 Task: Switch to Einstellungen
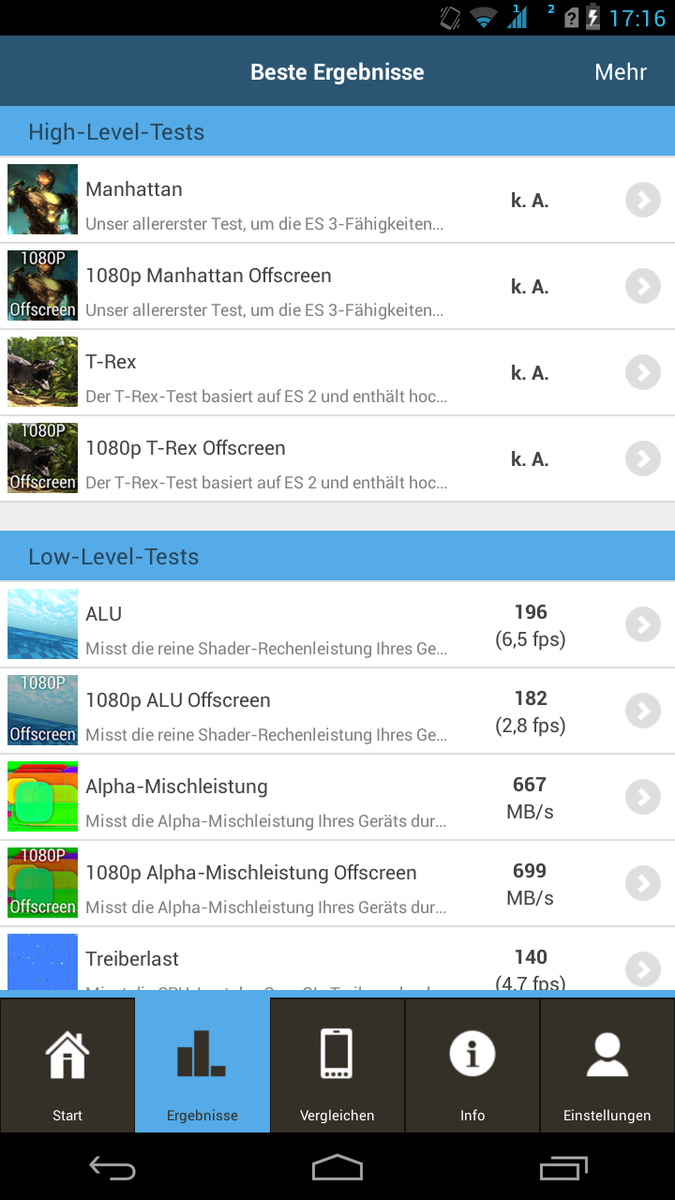(607, 1065)
